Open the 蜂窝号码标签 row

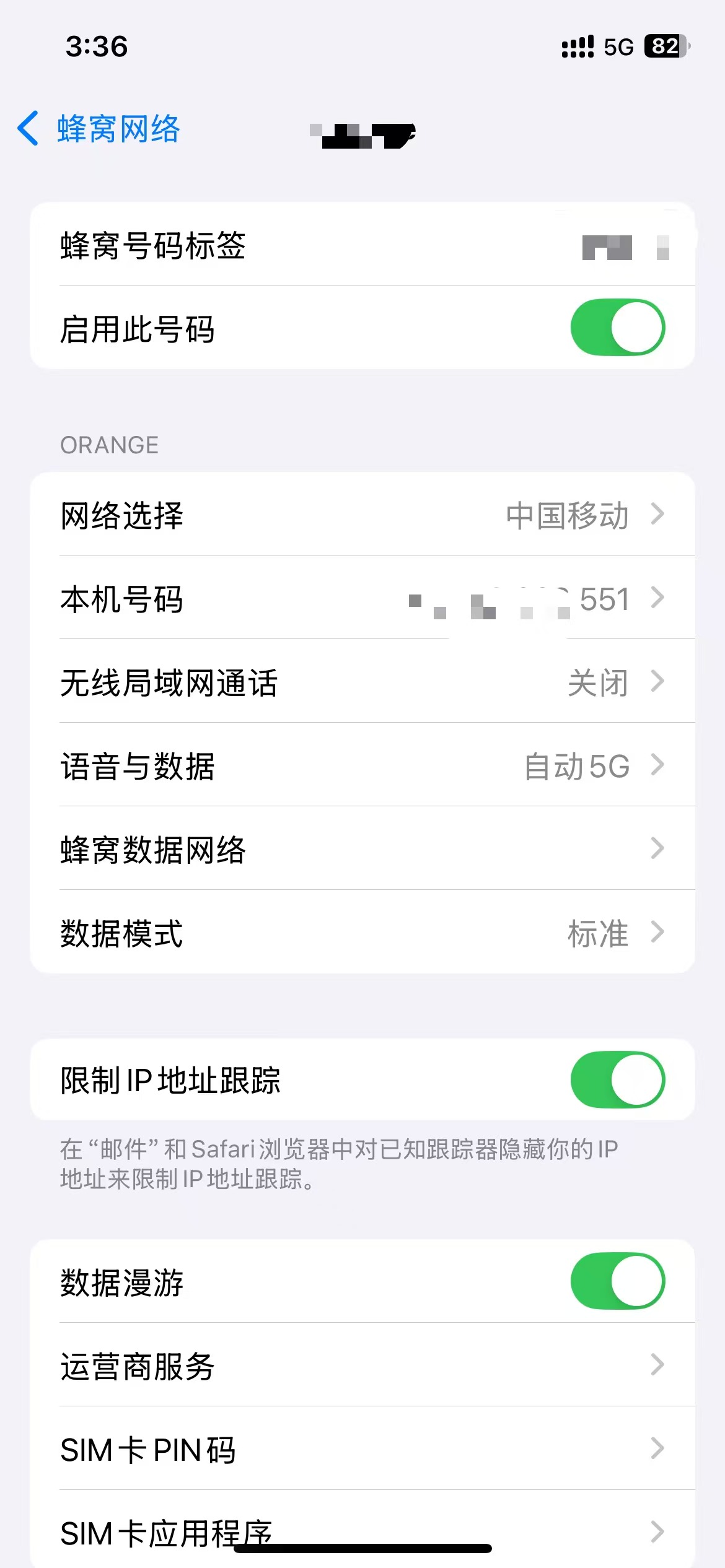click(362, 244)
